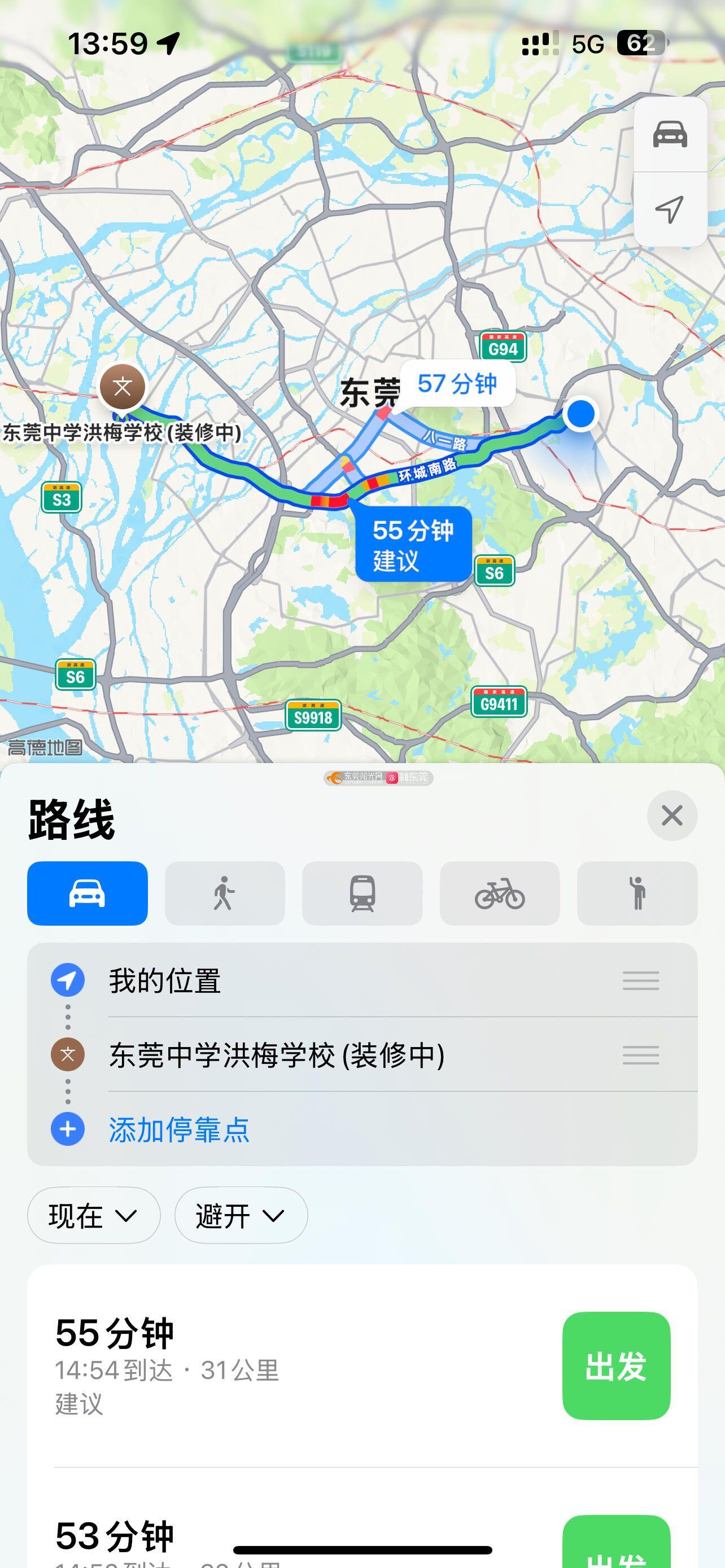Screen dimensions: 725x1568
Task: Open the map mode car button
Action: click(x=670, y=134)
